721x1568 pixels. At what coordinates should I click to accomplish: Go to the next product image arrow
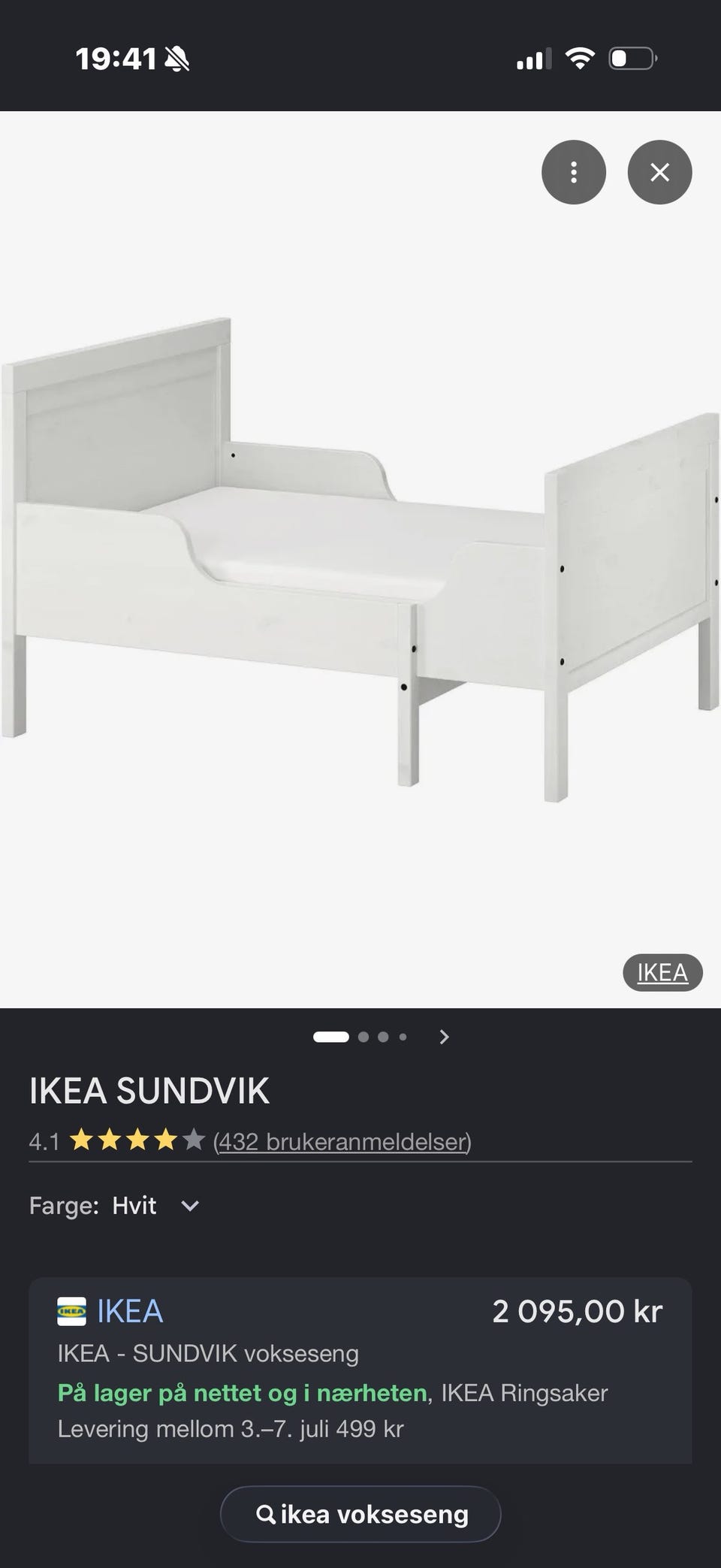pos(444,1037)
